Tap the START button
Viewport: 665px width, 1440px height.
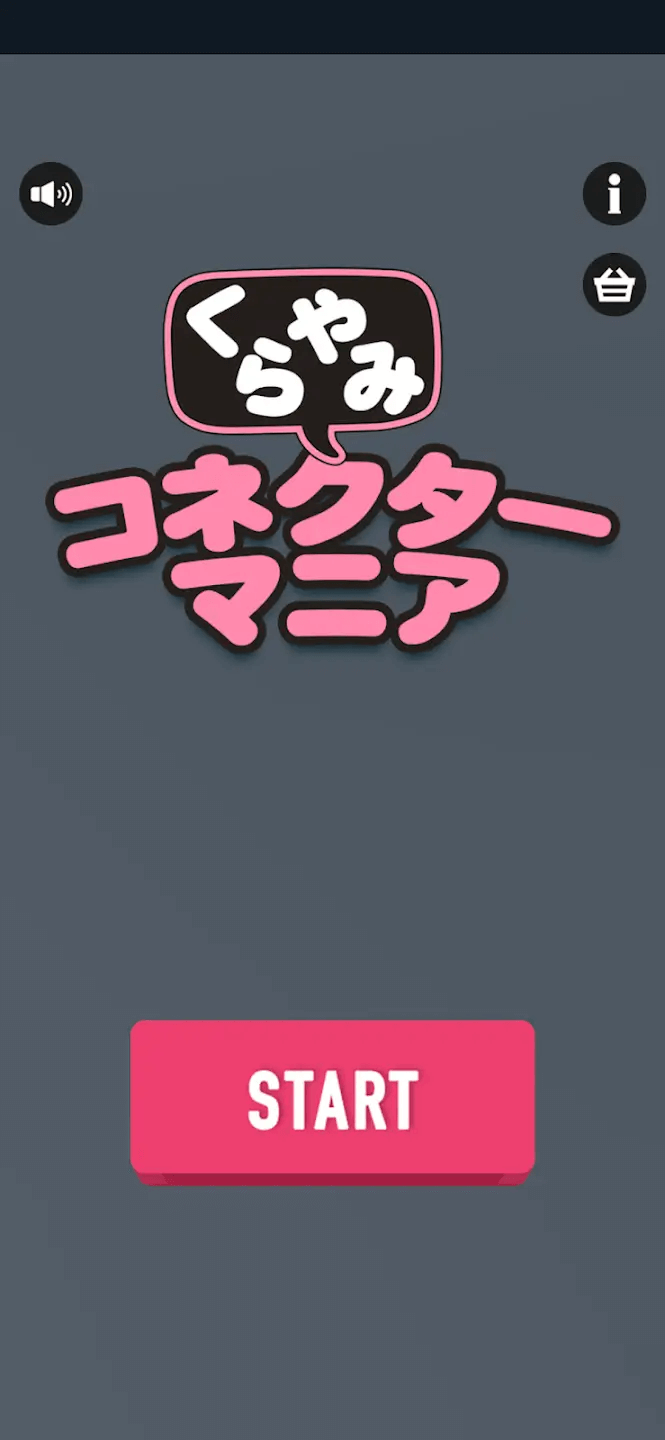click(332, 1098)
